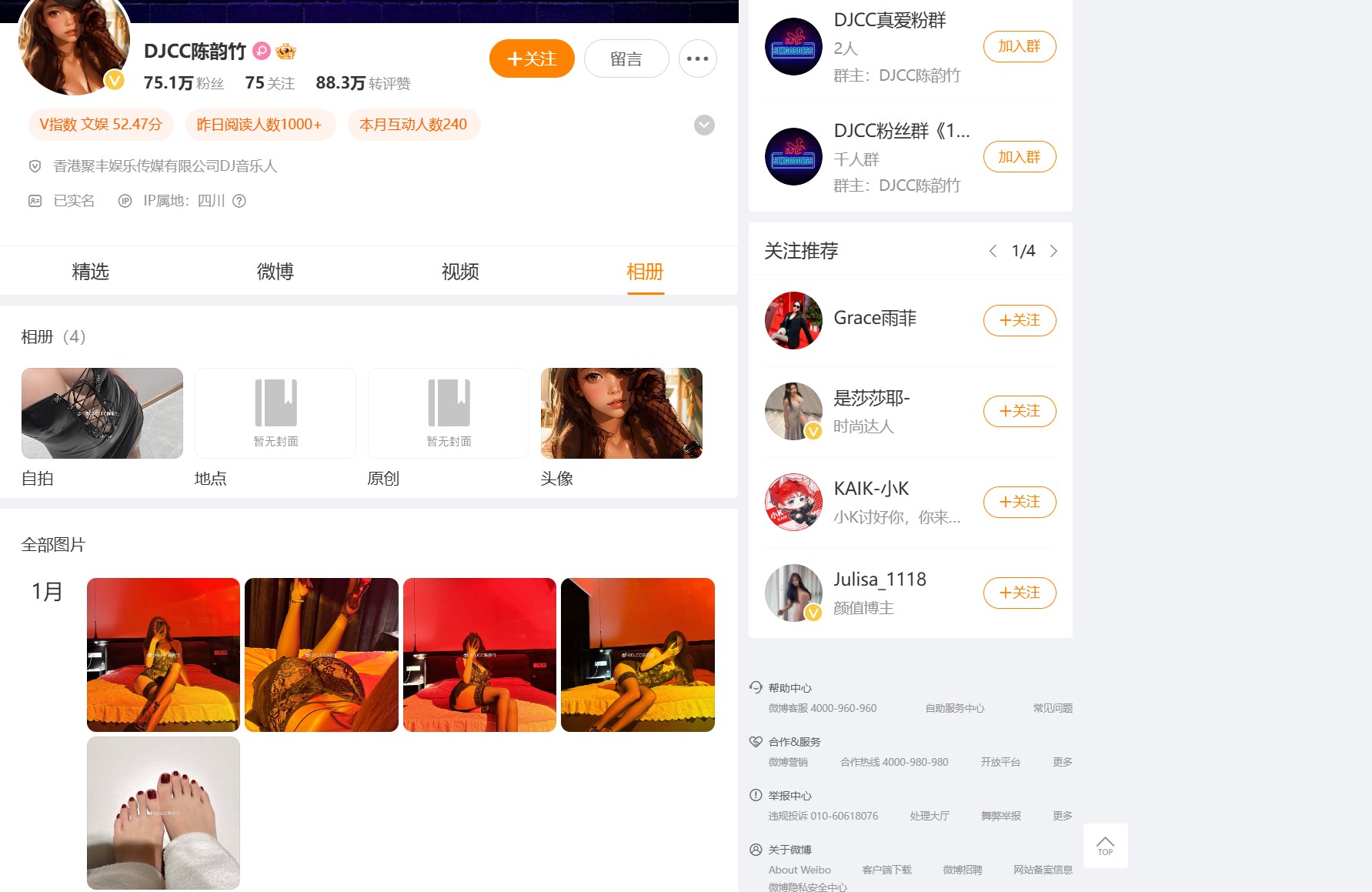Screen dimensions: 1372x892
Task: Open the 地点 album
Action: [x=275, y=413]
